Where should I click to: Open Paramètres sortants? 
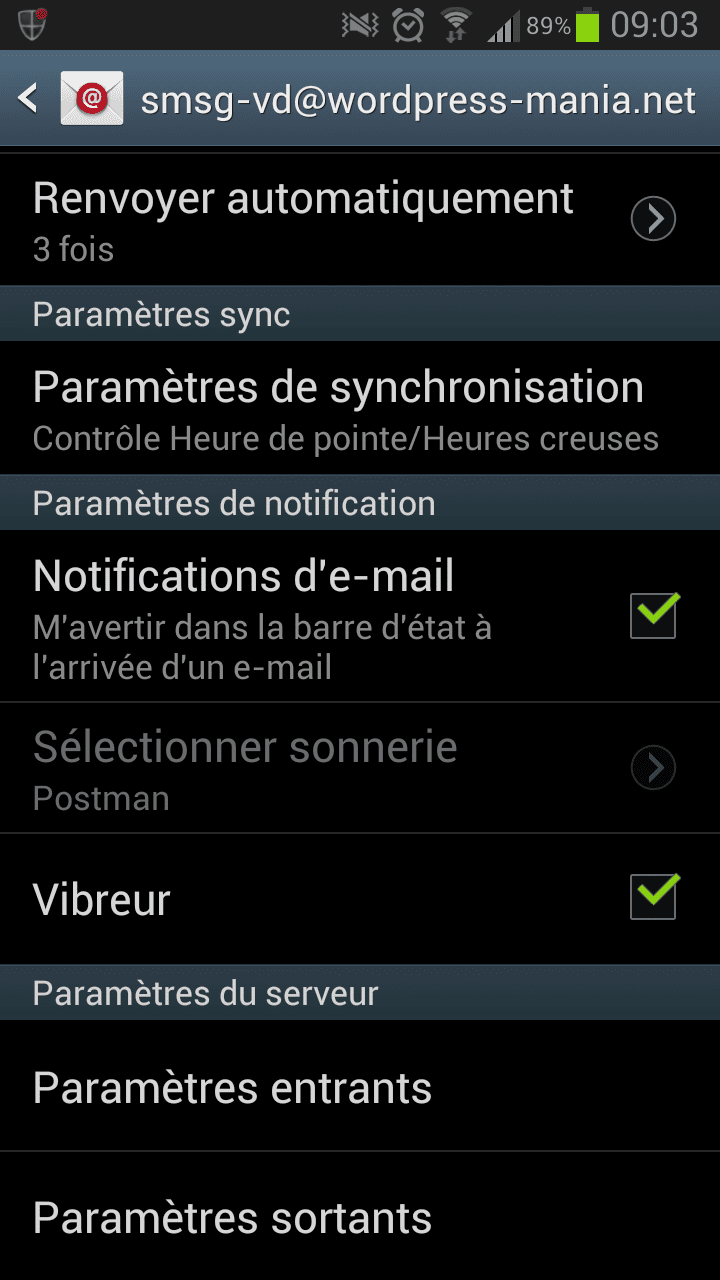click(360, 1216)
